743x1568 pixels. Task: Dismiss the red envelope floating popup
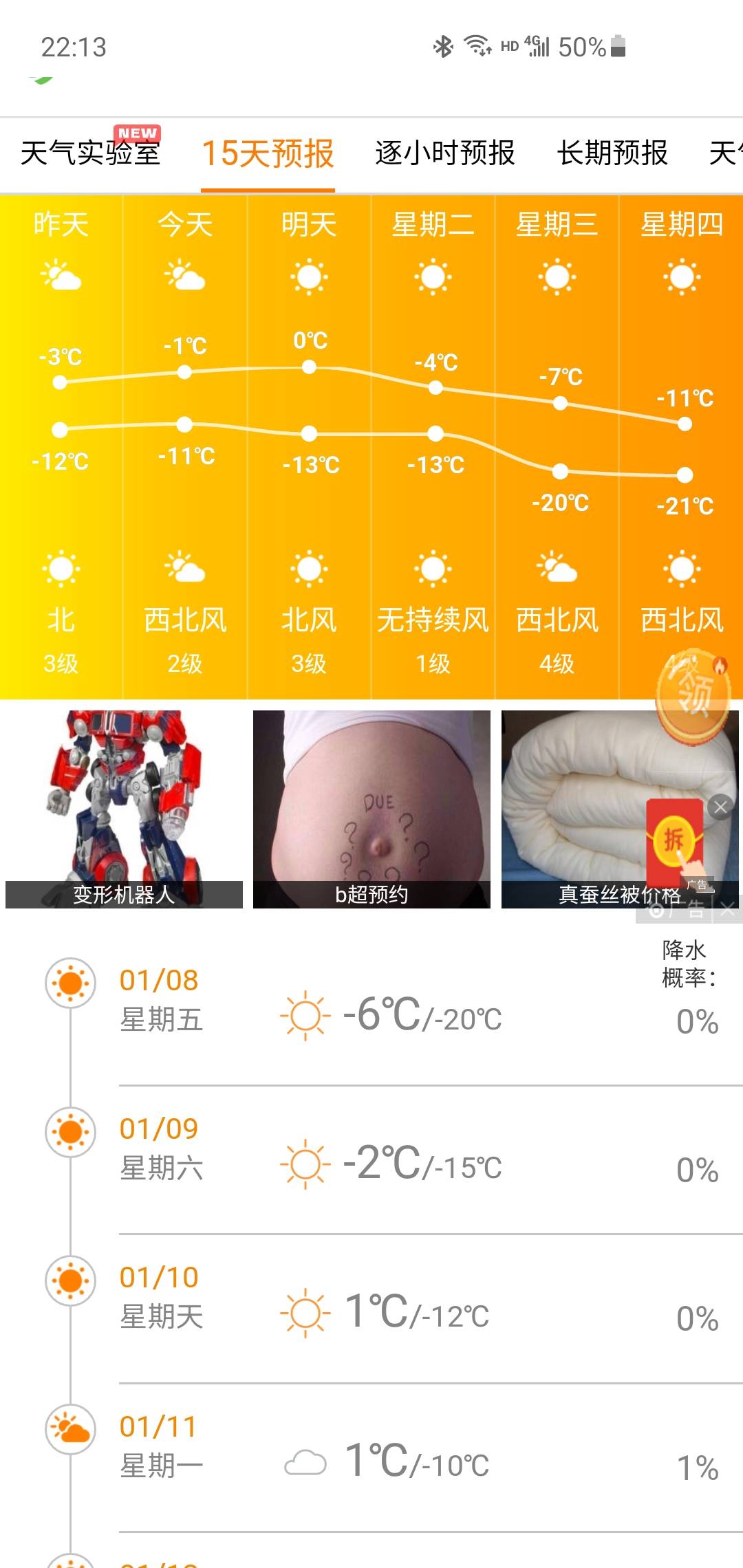(x=720, y=807)
